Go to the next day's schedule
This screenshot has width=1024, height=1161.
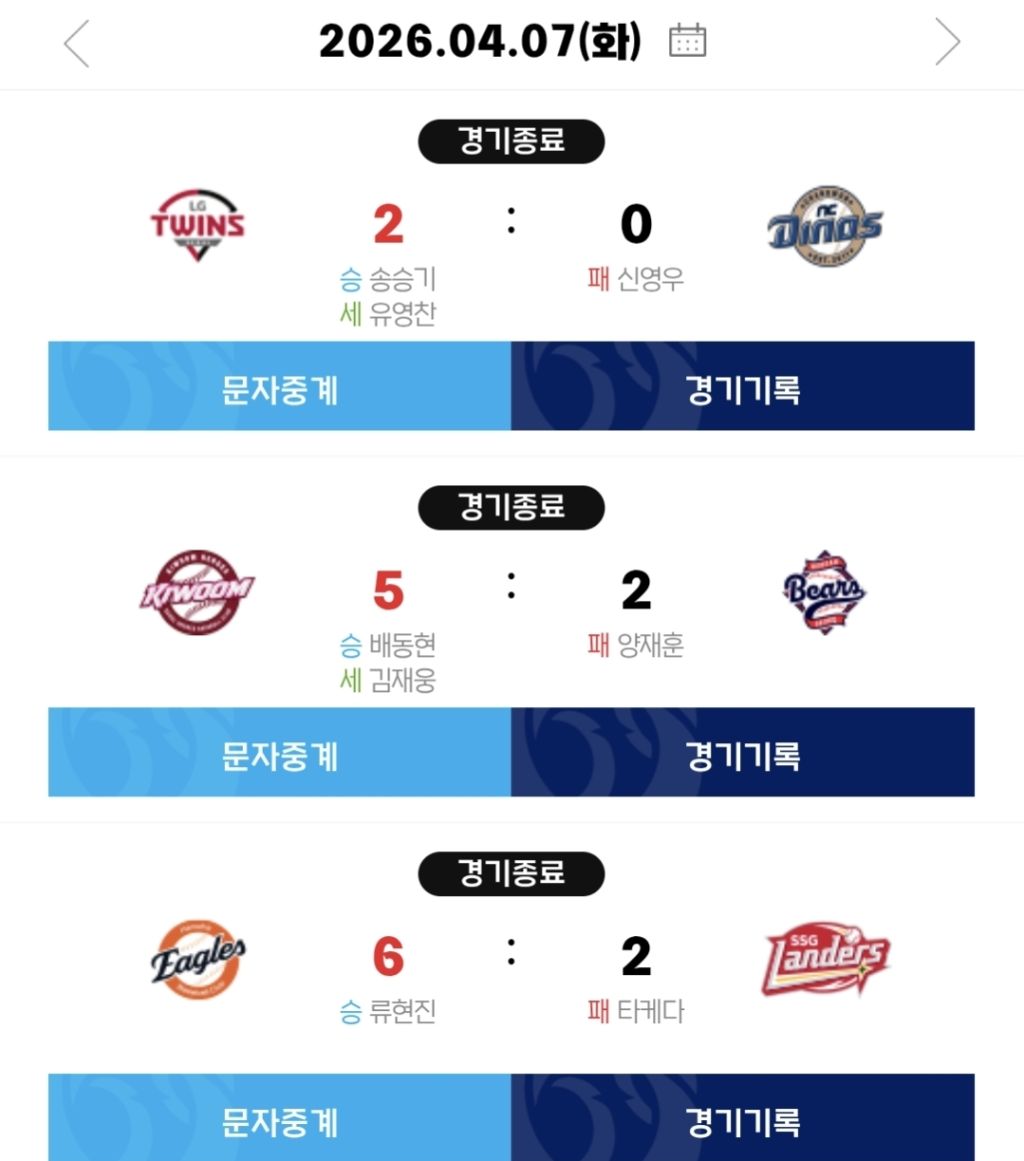coord(947,42)
